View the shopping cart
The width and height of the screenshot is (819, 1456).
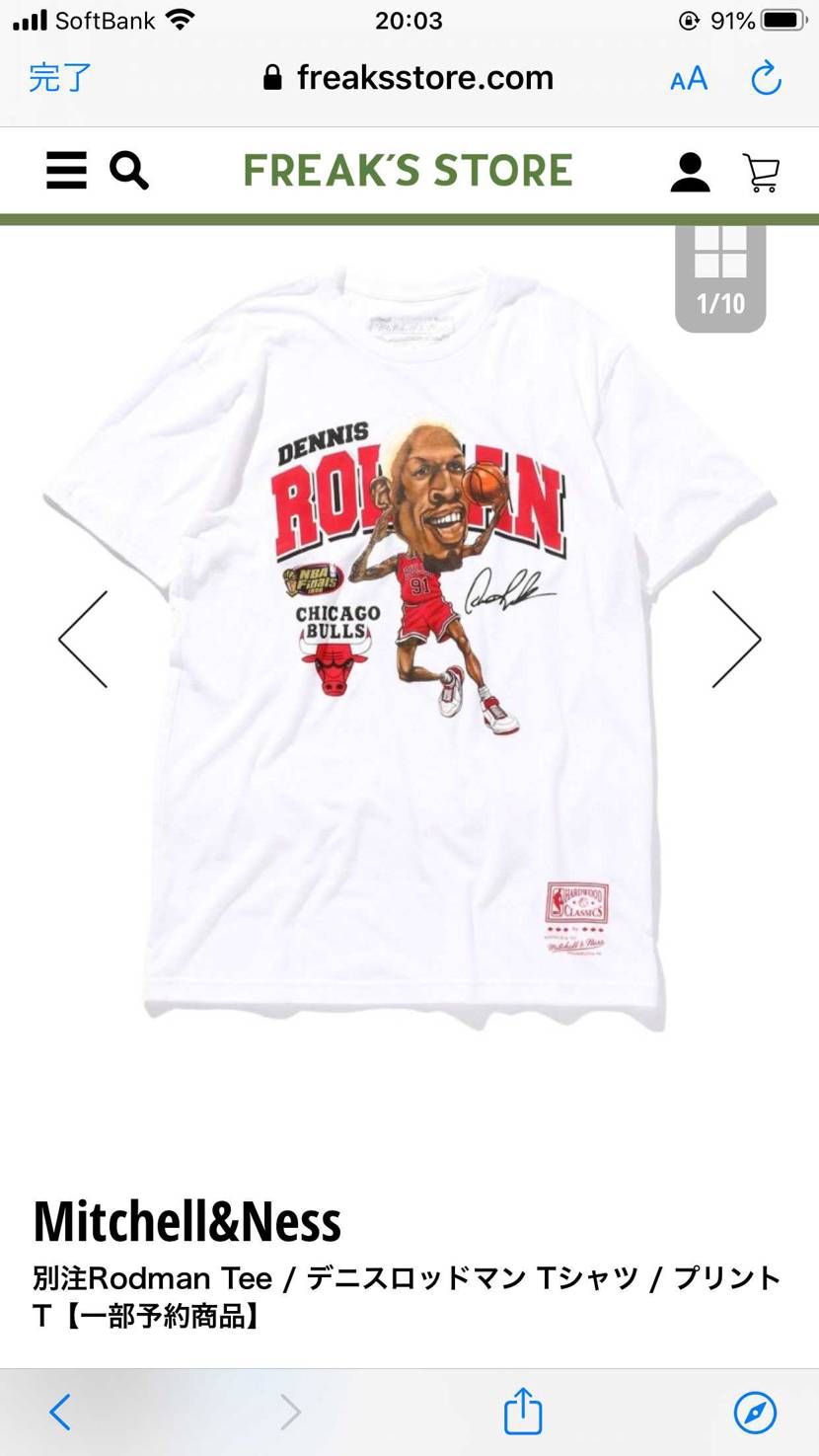(x=763, y=171)
